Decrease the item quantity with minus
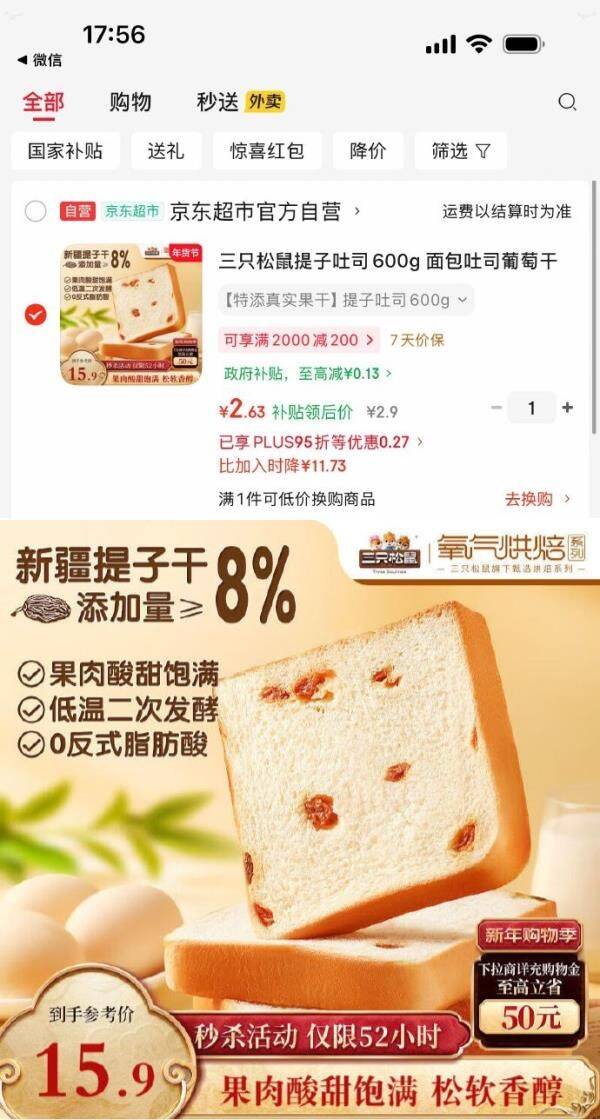This screenshot has width=600, height=1120. pos(497,408)
